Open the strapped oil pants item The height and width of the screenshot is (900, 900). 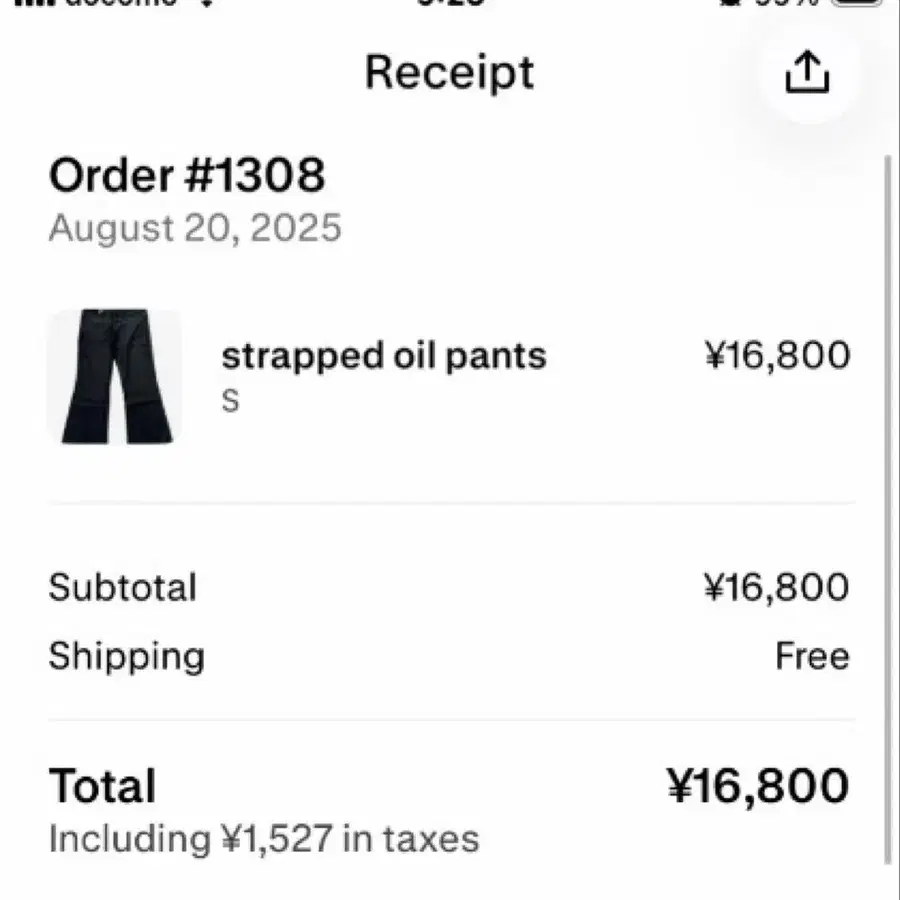tap(383, 357)
